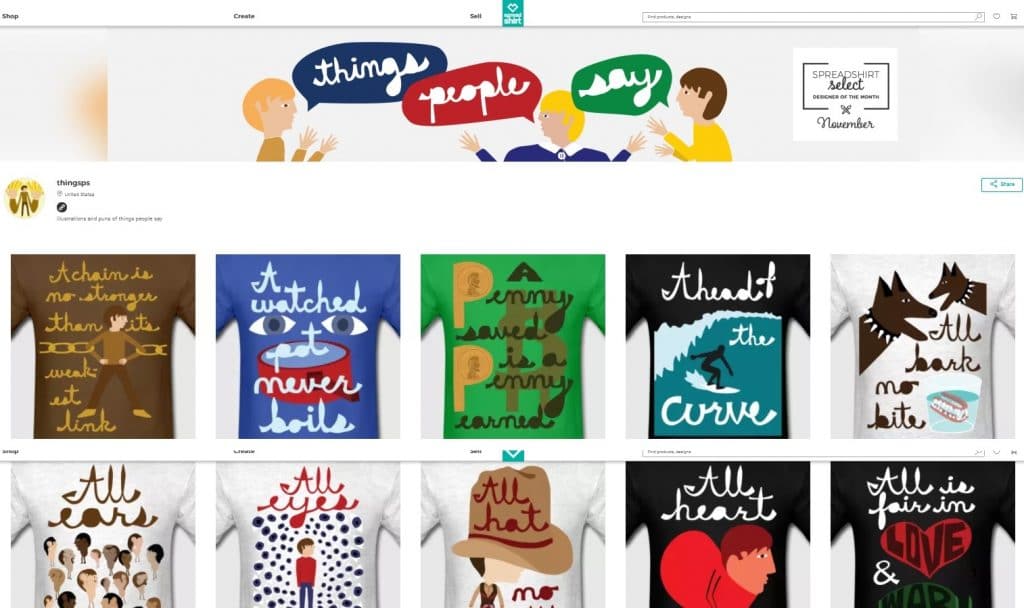Open the 'All heart' black shirt
Viewport: 1024px width, 608px height.
(718, 535)
